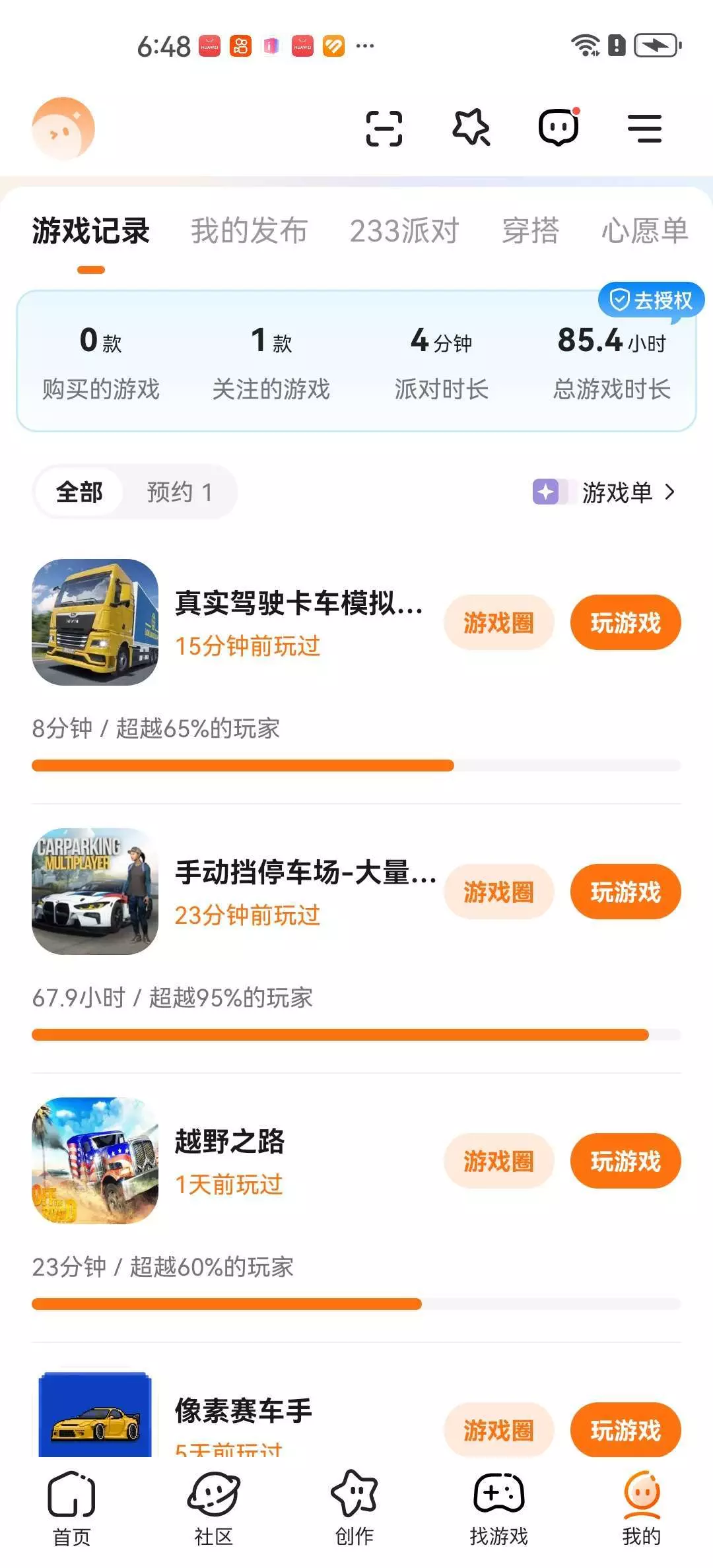Viewport: 713px width, 1568px height.
Task: Tap the profile avatar
Action: coord(63,129)
